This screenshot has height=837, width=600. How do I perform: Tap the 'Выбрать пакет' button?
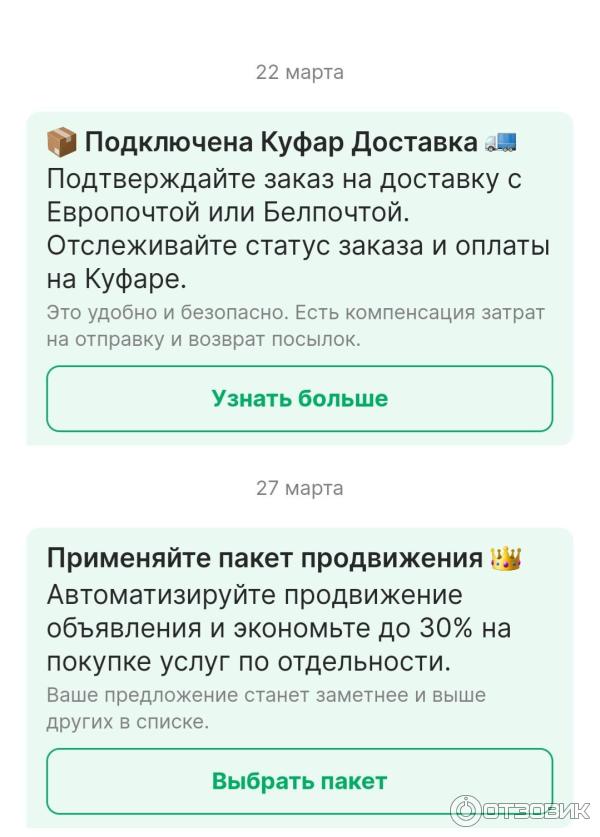click(299, 780)
